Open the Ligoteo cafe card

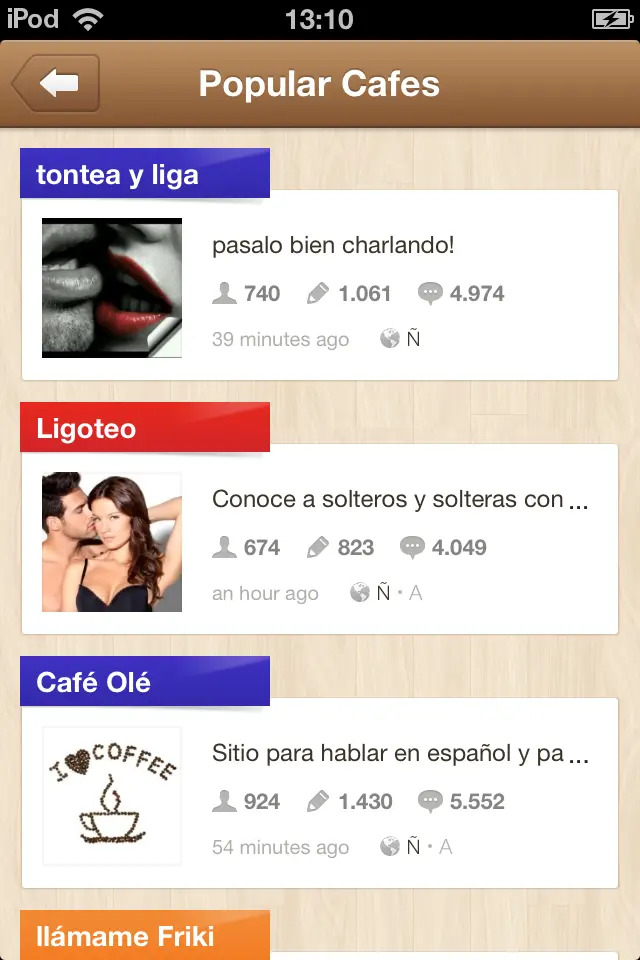pos(320,540)
